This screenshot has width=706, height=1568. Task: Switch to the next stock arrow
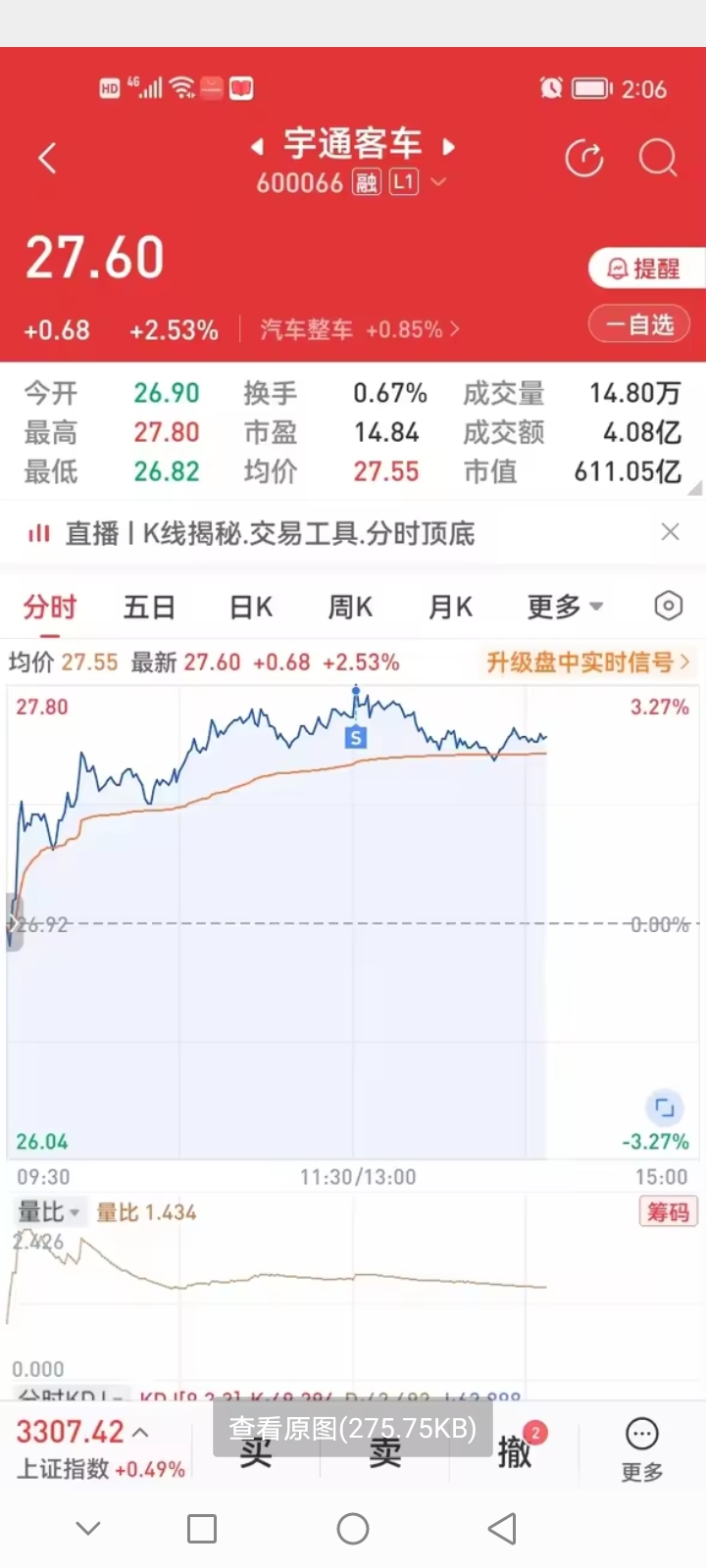449,147
